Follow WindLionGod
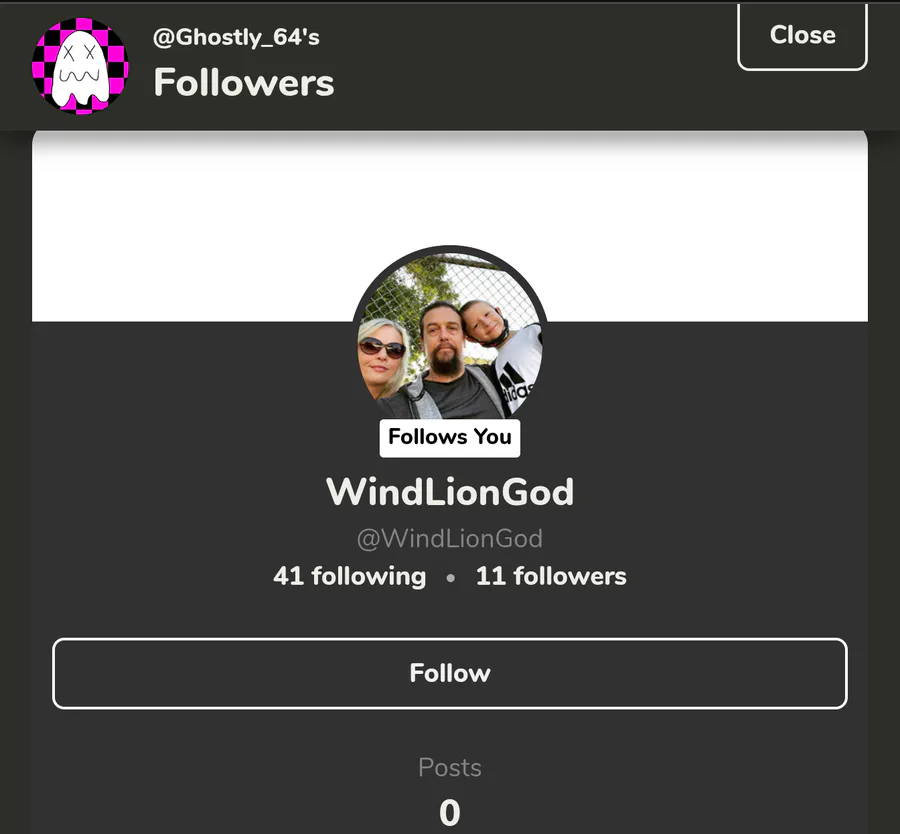900x834 pixels. pos(449,673)
